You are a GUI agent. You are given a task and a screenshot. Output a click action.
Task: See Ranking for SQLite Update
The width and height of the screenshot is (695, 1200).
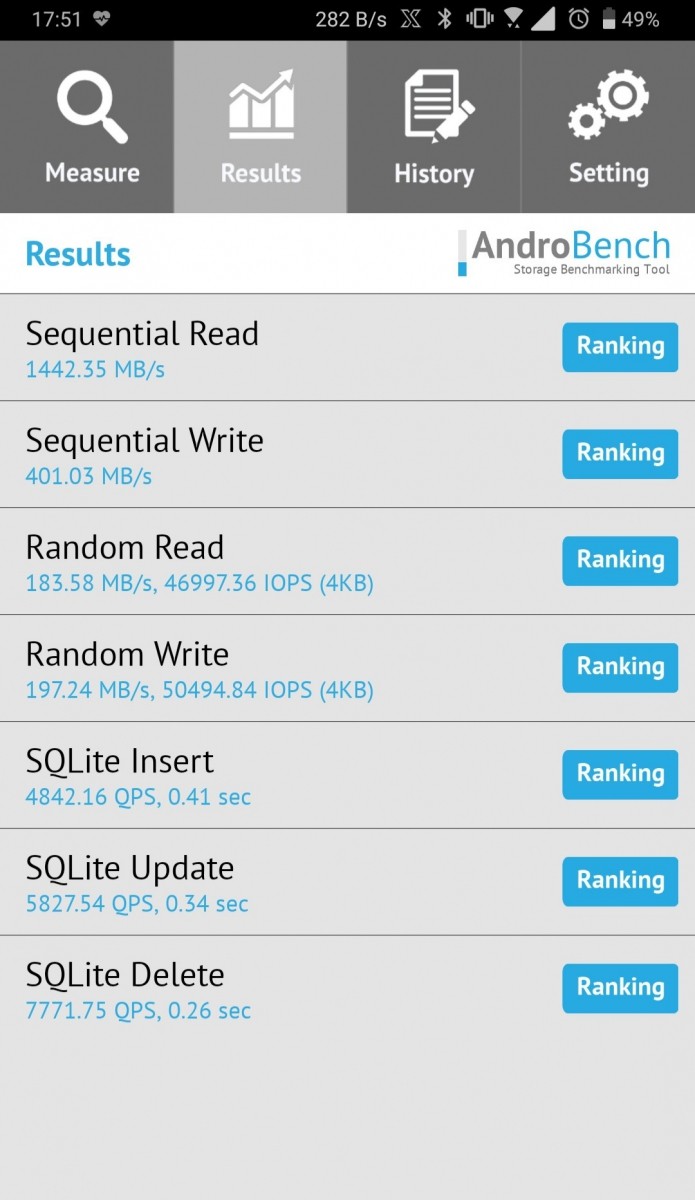pos(620,882)
